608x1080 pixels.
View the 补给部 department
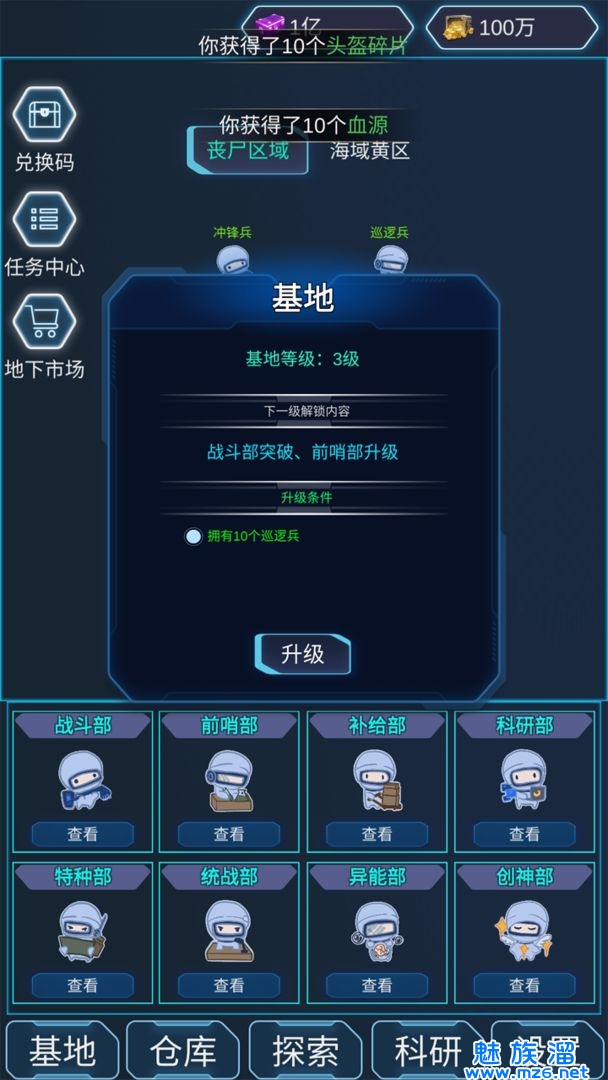point(377,833)
